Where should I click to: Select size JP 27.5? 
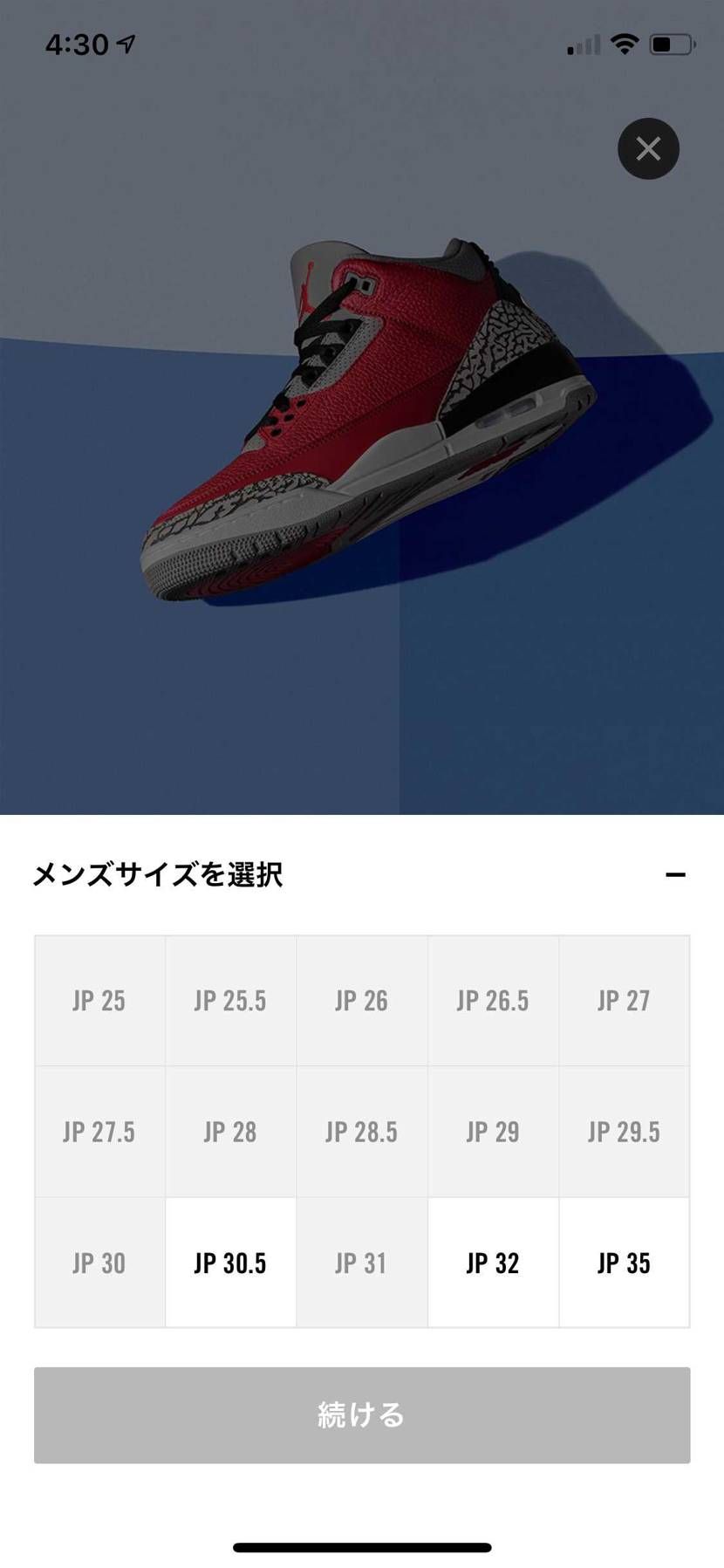tap(99, 1132)
